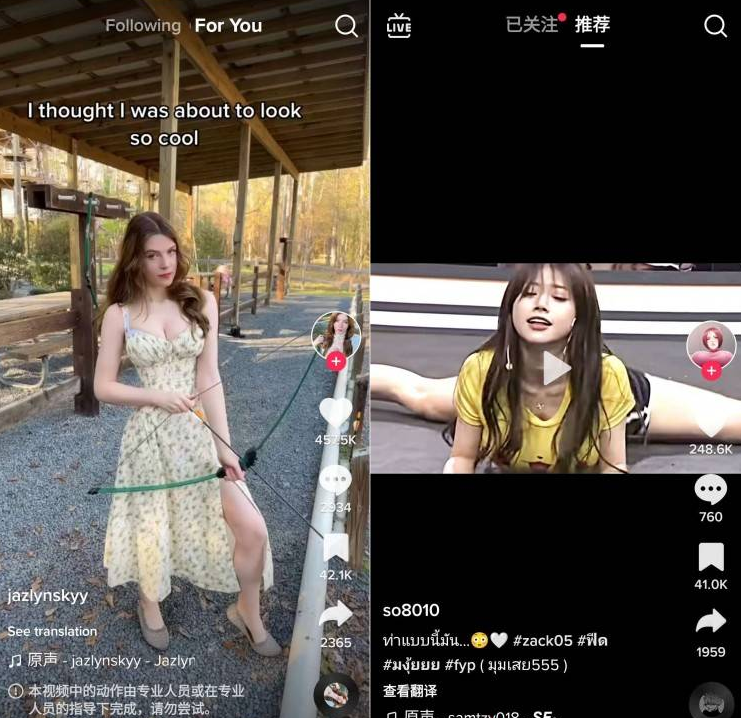Share jazlynskyy's video
Screen dimensions: 741x718
335,614
